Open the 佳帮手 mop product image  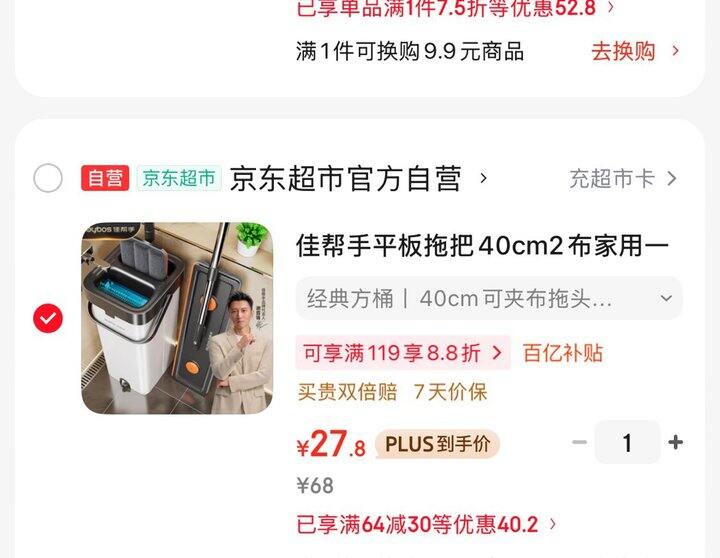[x=177, y=318]
